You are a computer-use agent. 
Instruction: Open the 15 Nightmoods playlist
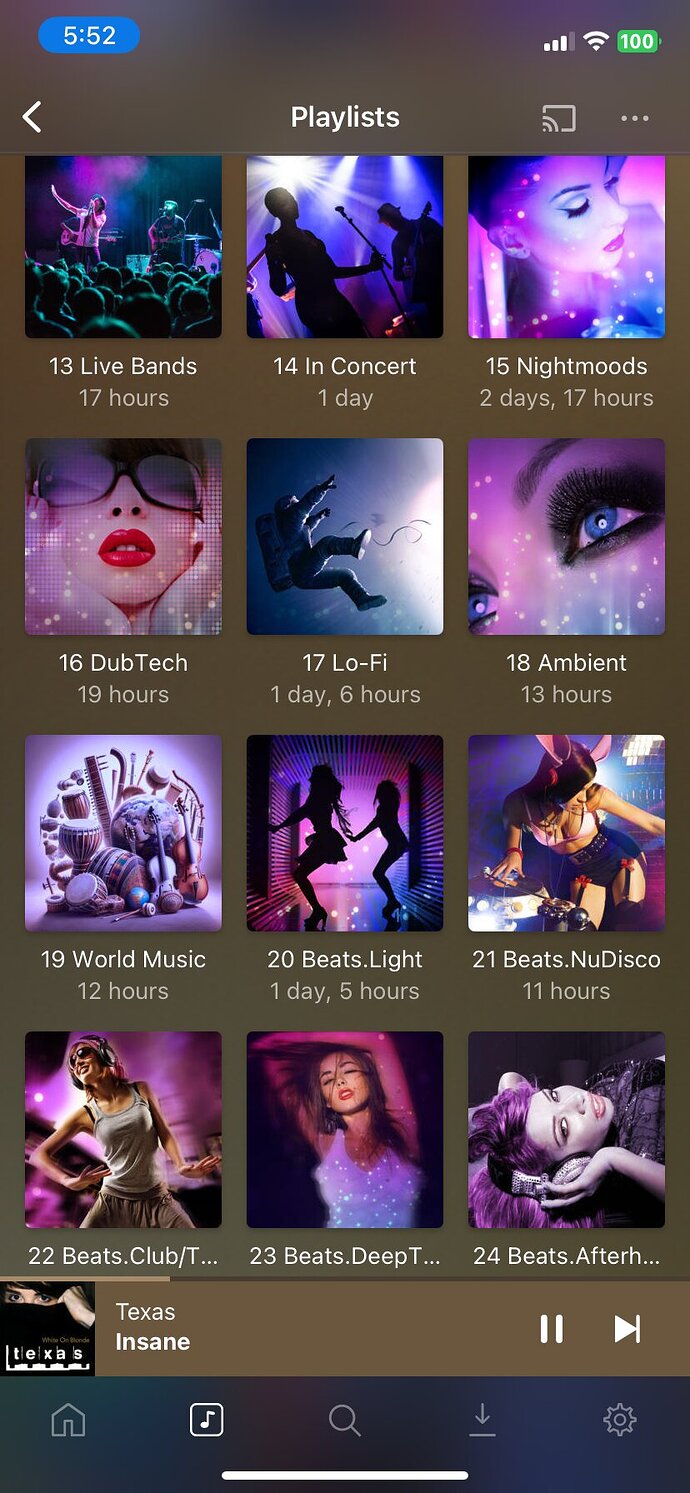566,248
